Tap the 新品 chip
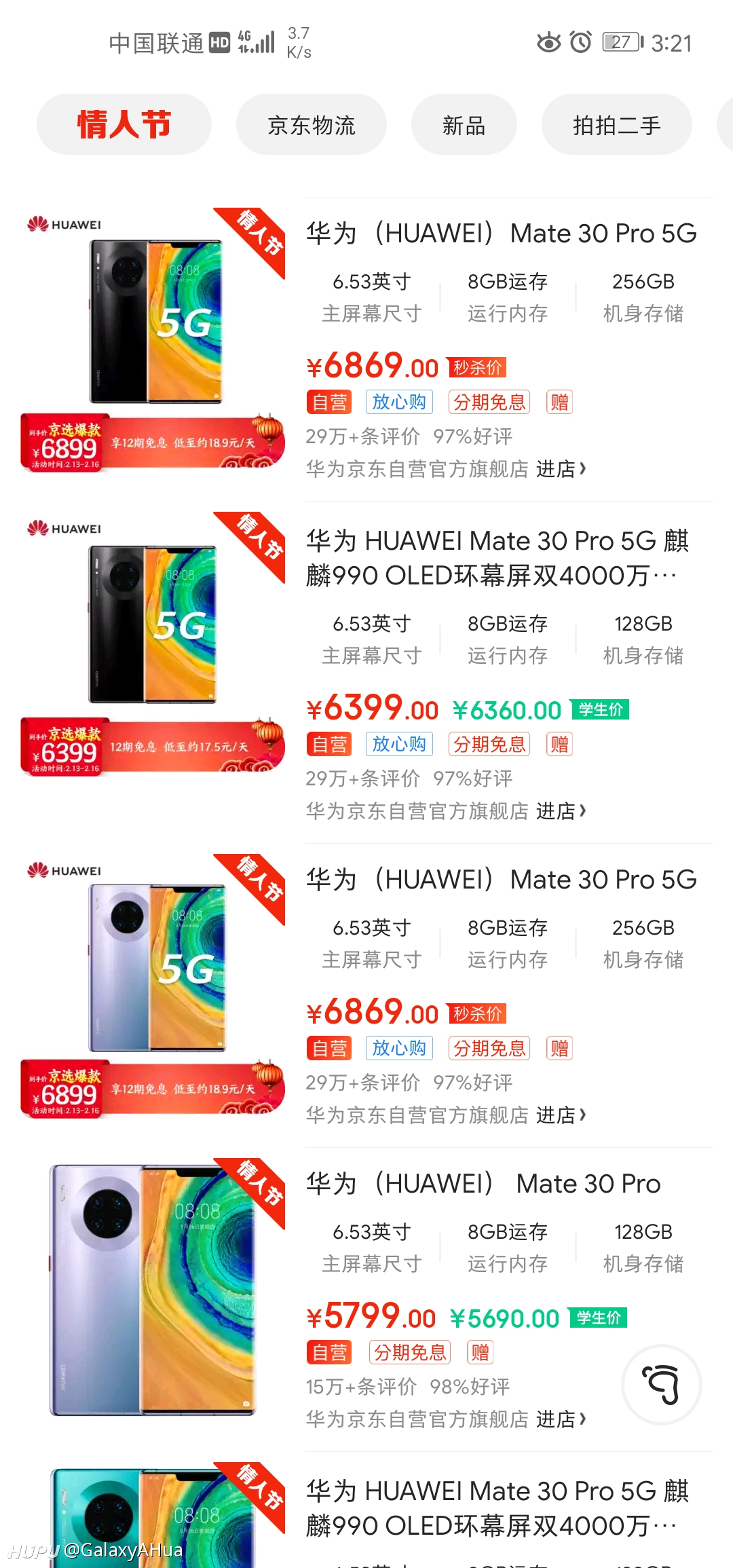This screenshot has width=733, height=1568. [x=464, y=125]
